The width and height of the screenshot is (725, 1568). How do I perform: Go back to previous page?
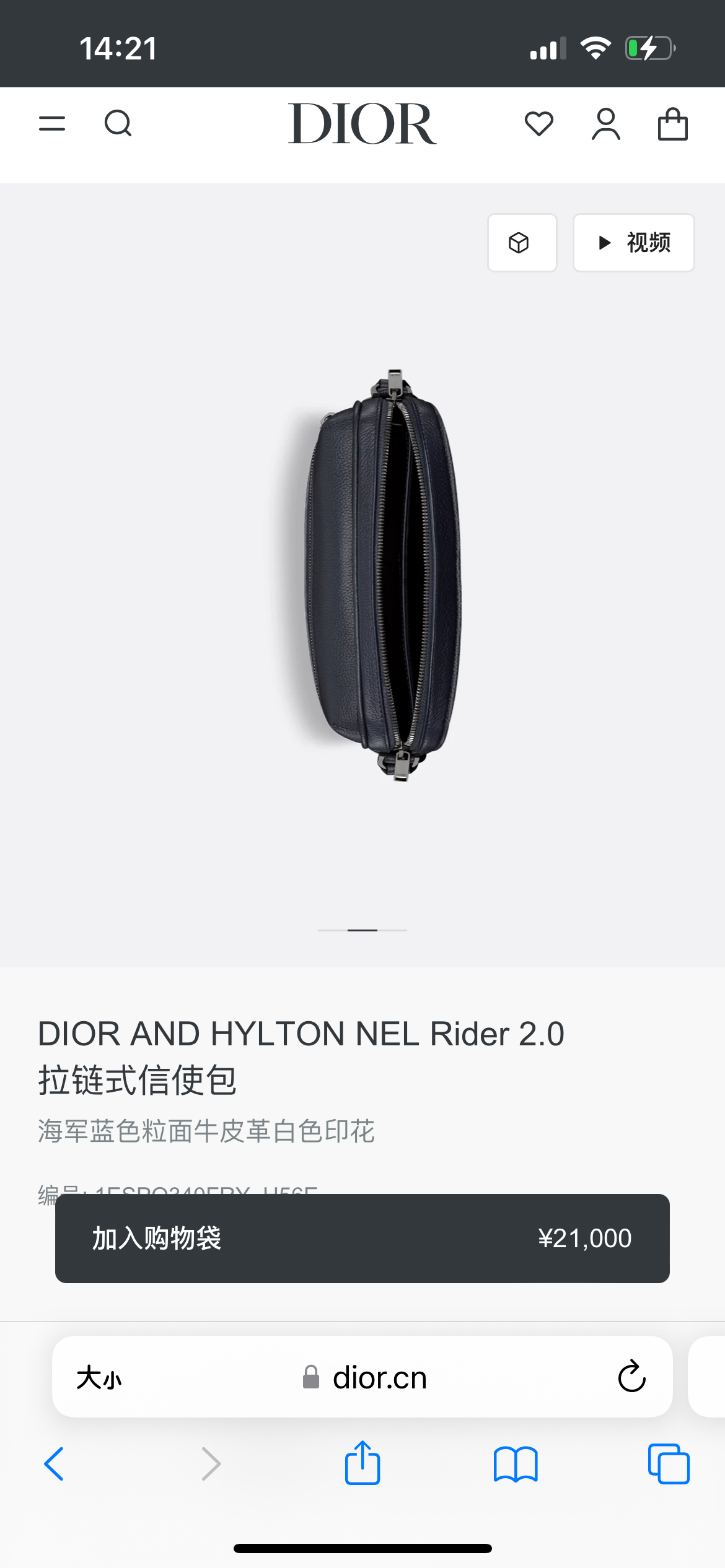tap(55, 1464)
